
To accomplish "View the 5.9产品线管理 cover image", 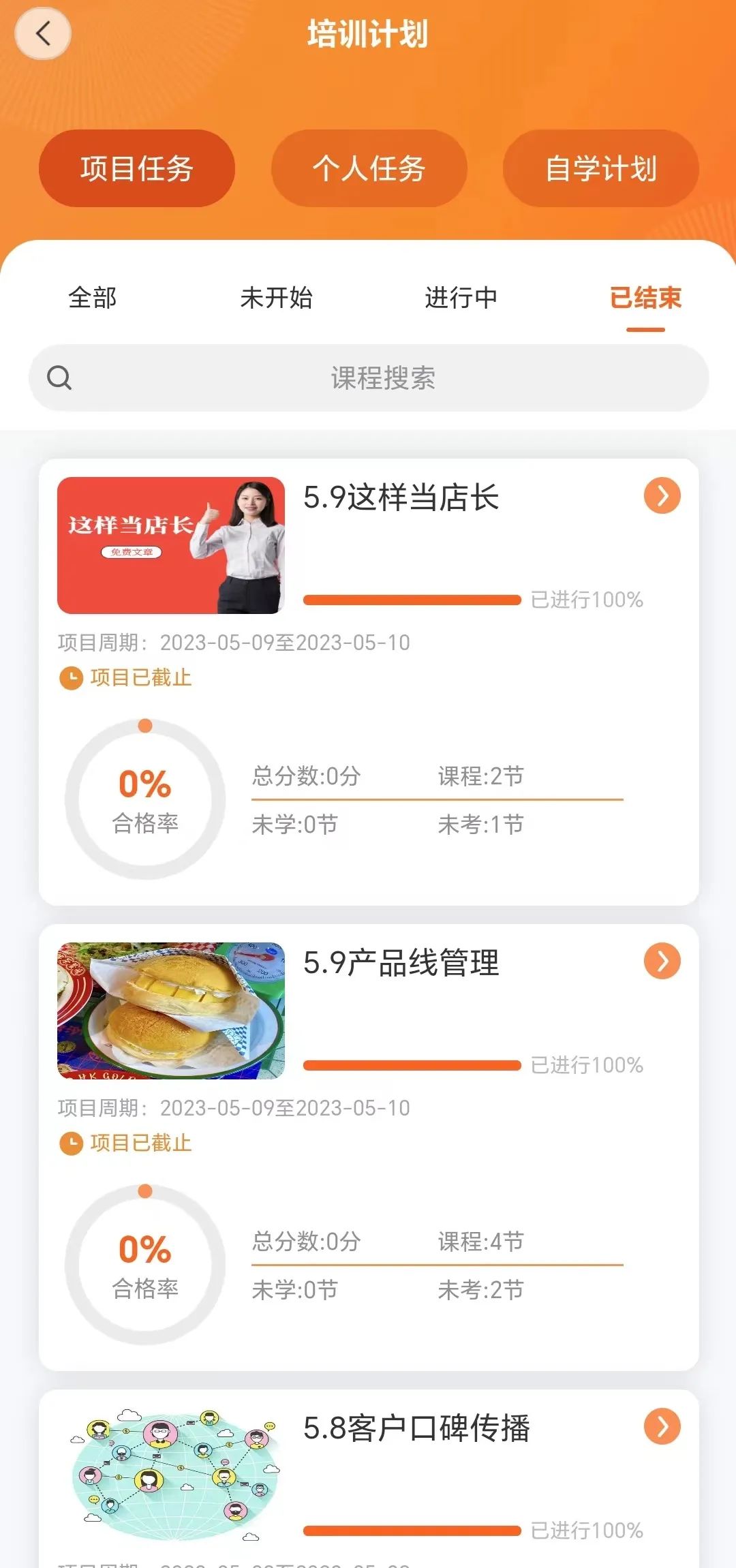I will coord(171,1011).
